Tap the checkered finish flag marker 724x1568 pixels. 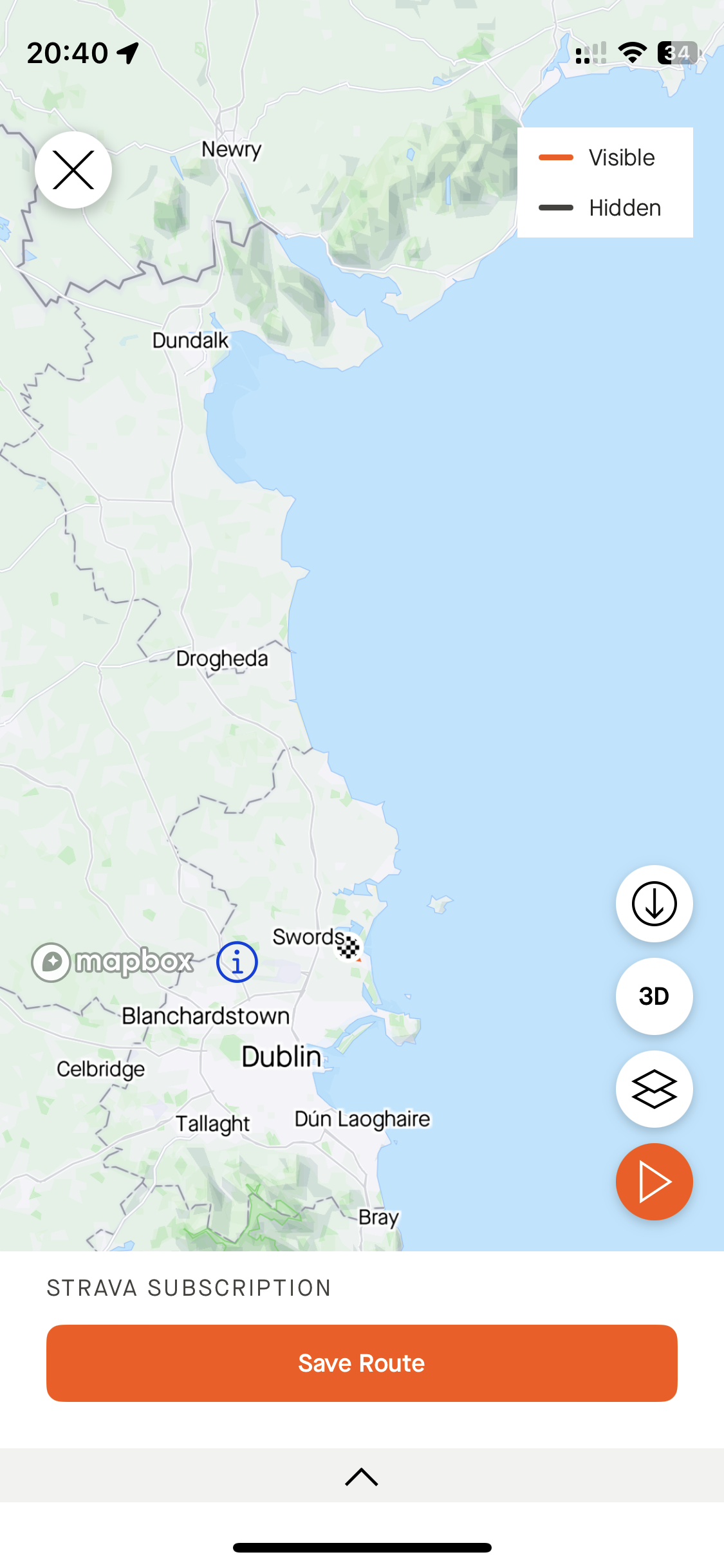pos(349,947)
